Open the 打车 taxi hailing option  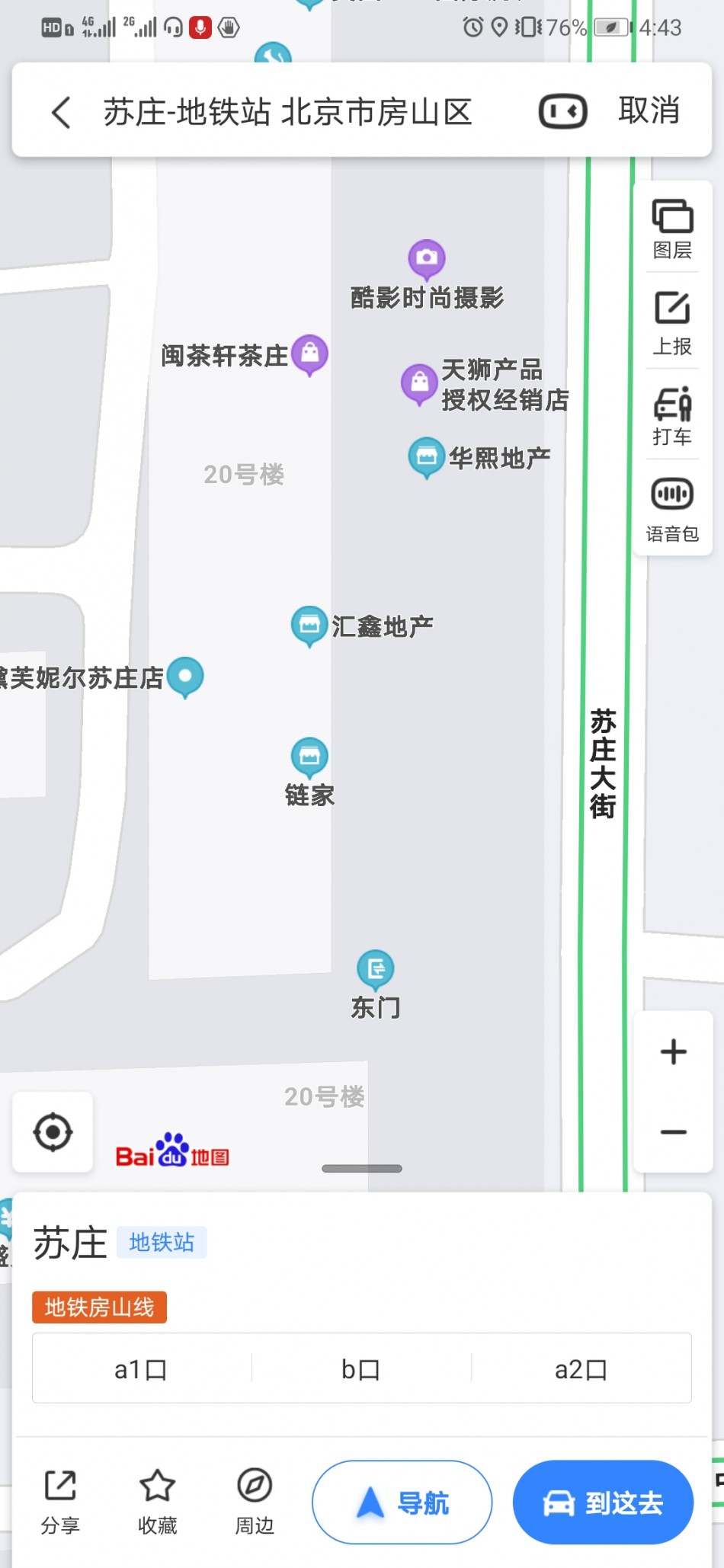672,415
